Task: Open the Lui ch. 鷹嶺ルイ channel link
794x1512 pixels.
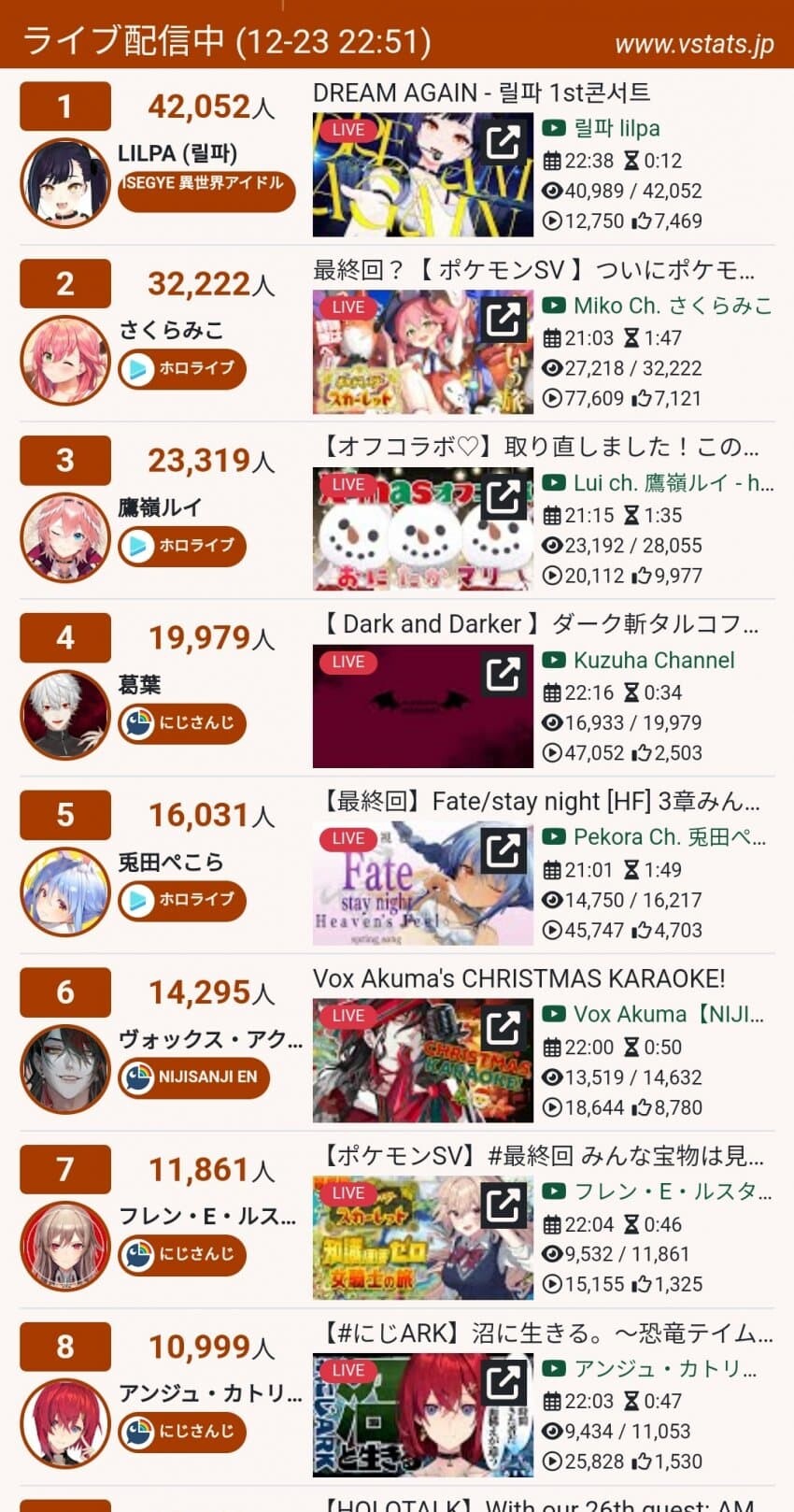Action: pos(673,483)
